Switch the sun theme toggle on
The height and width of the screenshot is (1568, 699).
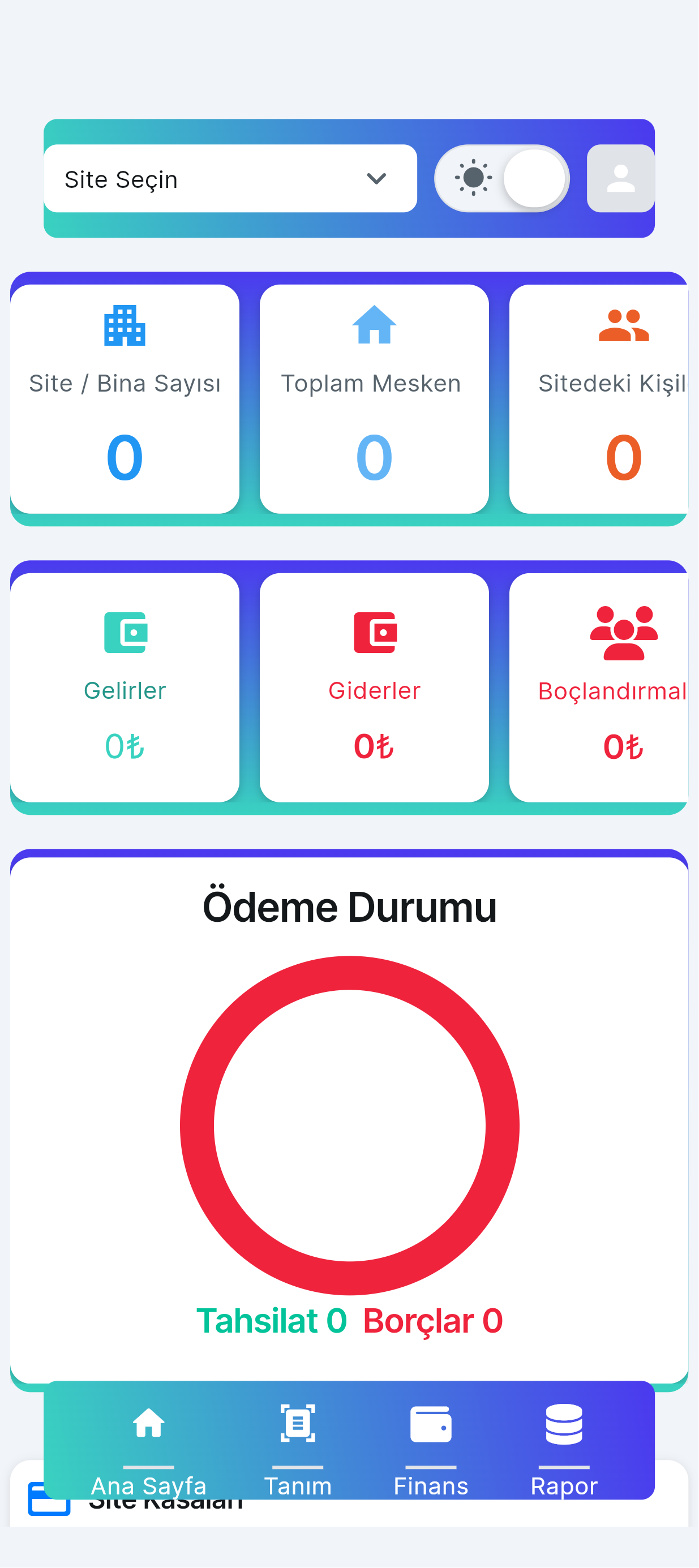473,178
